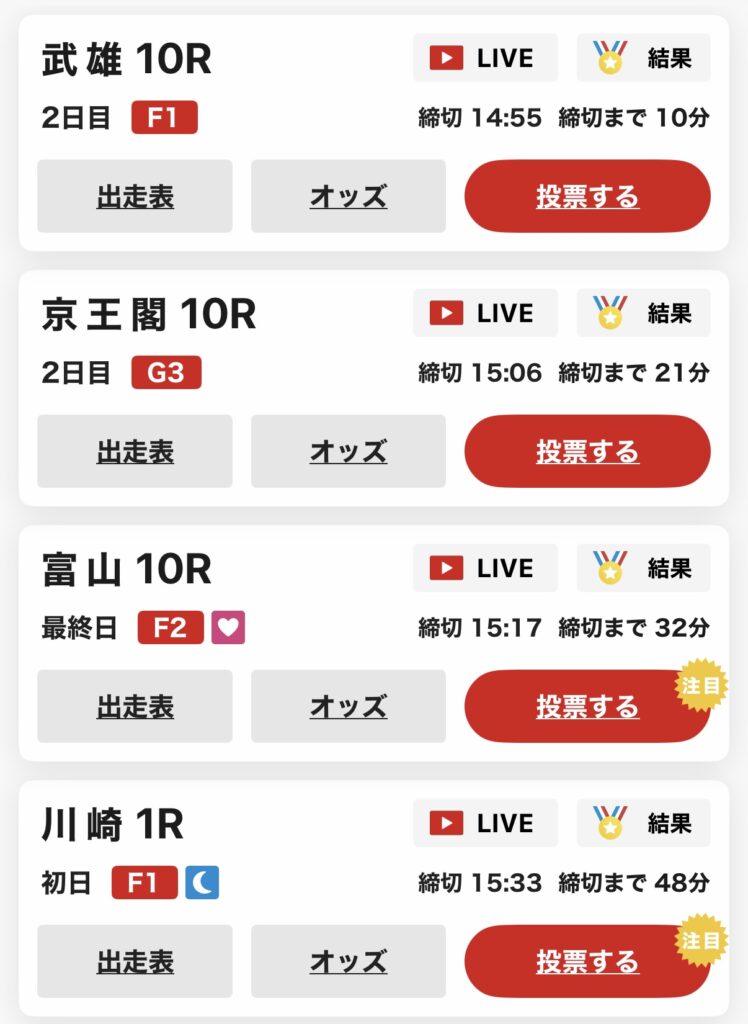Screen dimensions: 748x1024
Task: Check オッズ for 京王閣 10R
Action: pos(348,452)
